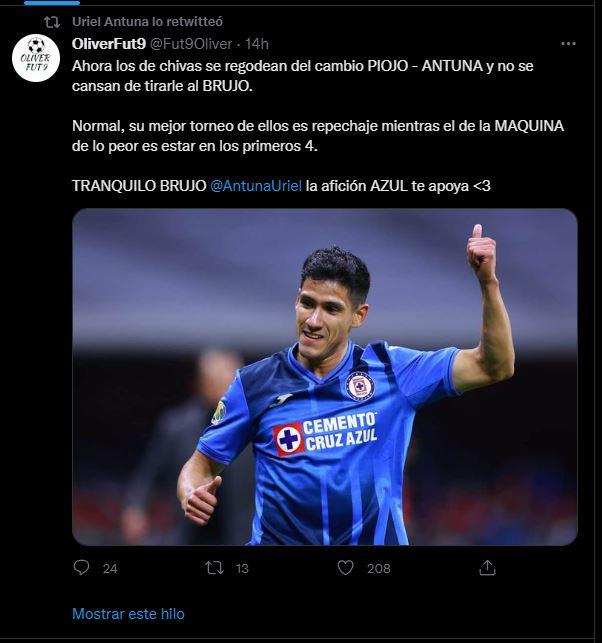
Task: Open the tweet's three-dot overflow menu
Action: pyautogui.click(x=568, y=44)
